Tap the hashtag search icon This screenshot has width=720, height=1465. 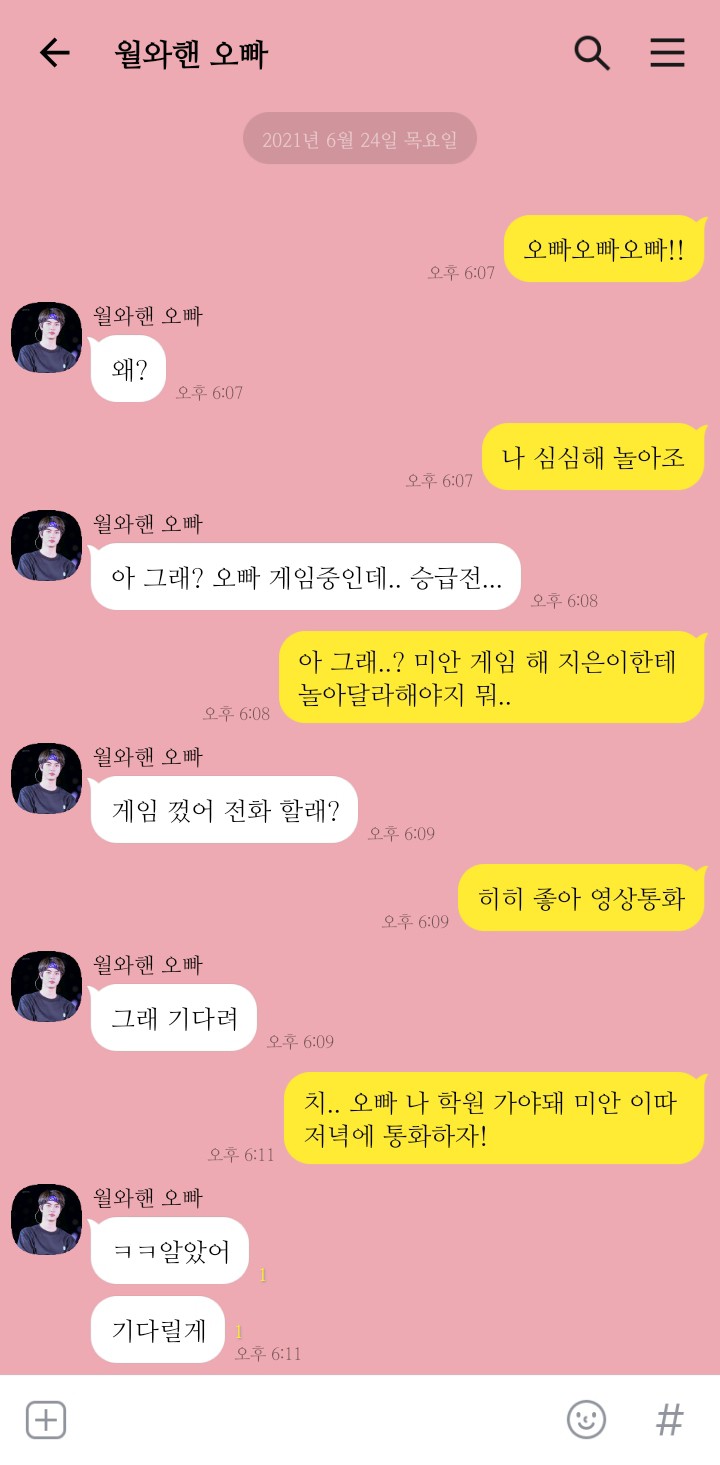(x=669, y=1420)
